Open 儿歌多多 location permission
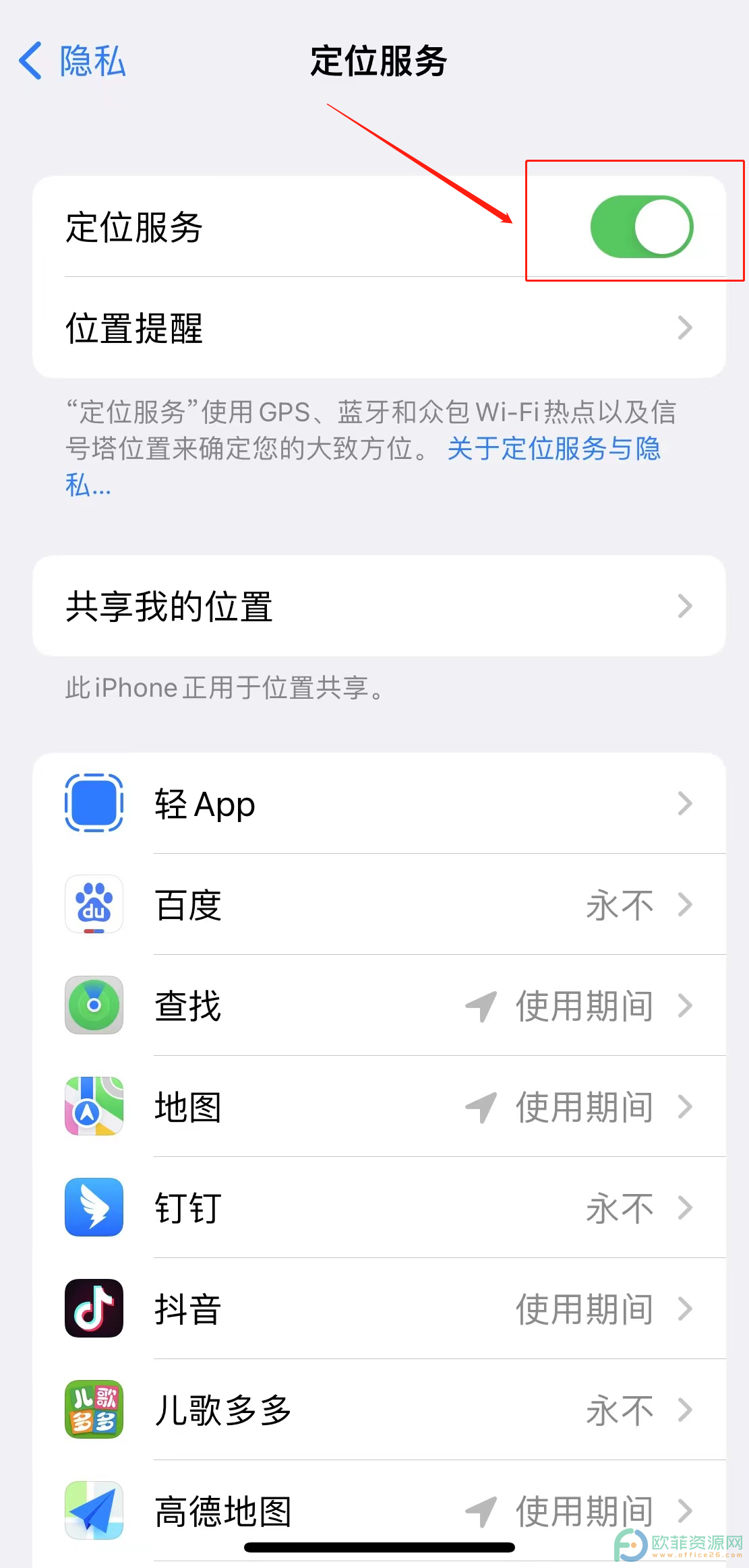This screenshot has width=749, height=1568. (379, 1410)
